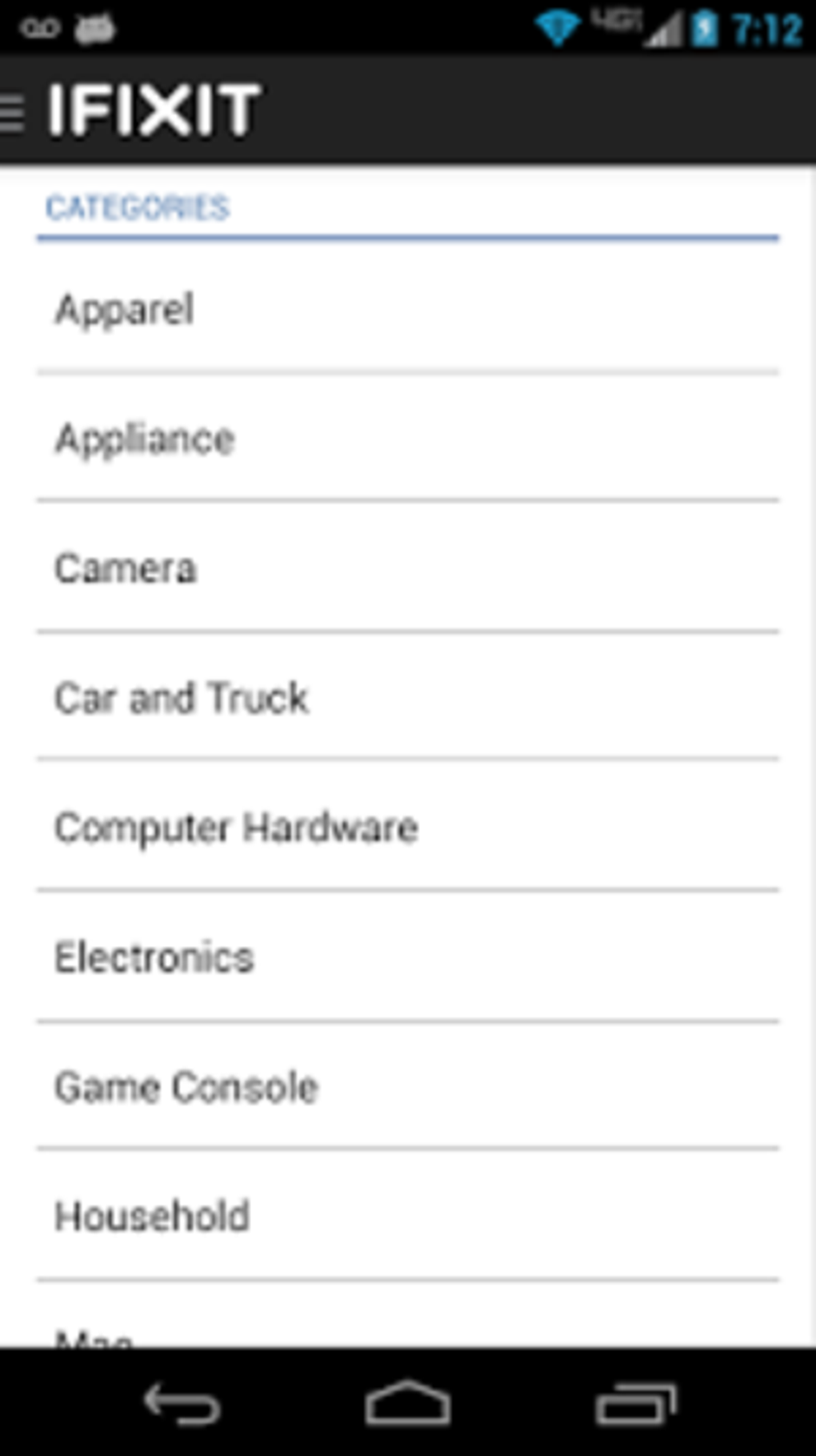Open the recent apps view
816x1456 pixels.
click(636, 1404)
